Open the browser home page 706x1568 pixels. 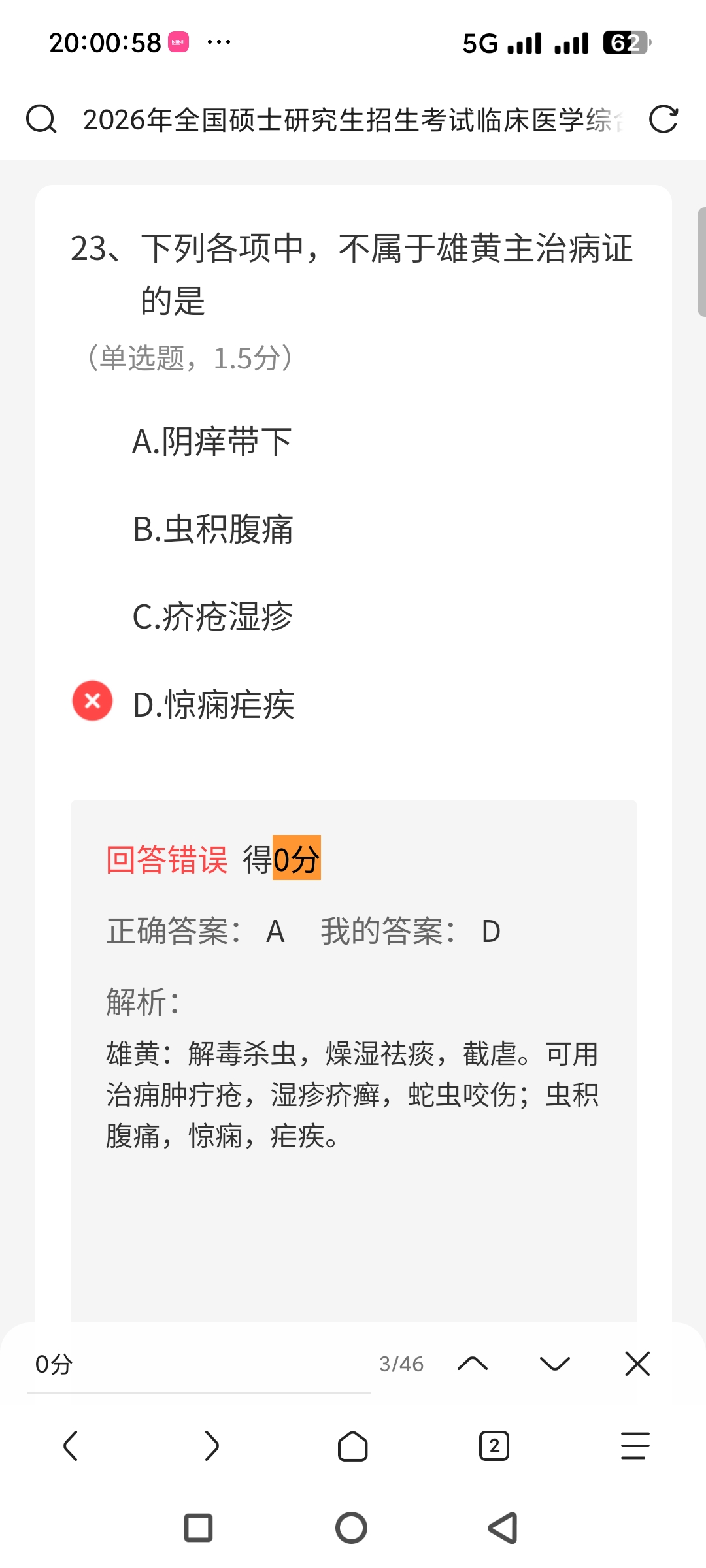353,1446
